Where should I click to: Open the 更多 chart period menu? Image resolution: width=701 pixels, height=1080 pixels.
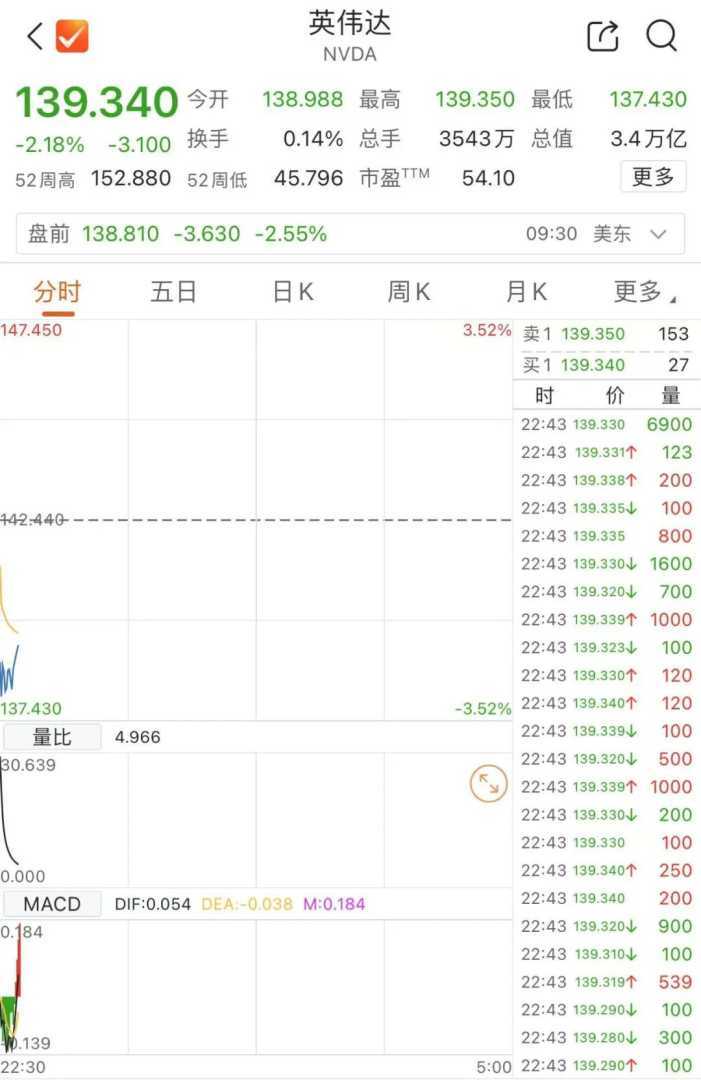click(643, 292)
